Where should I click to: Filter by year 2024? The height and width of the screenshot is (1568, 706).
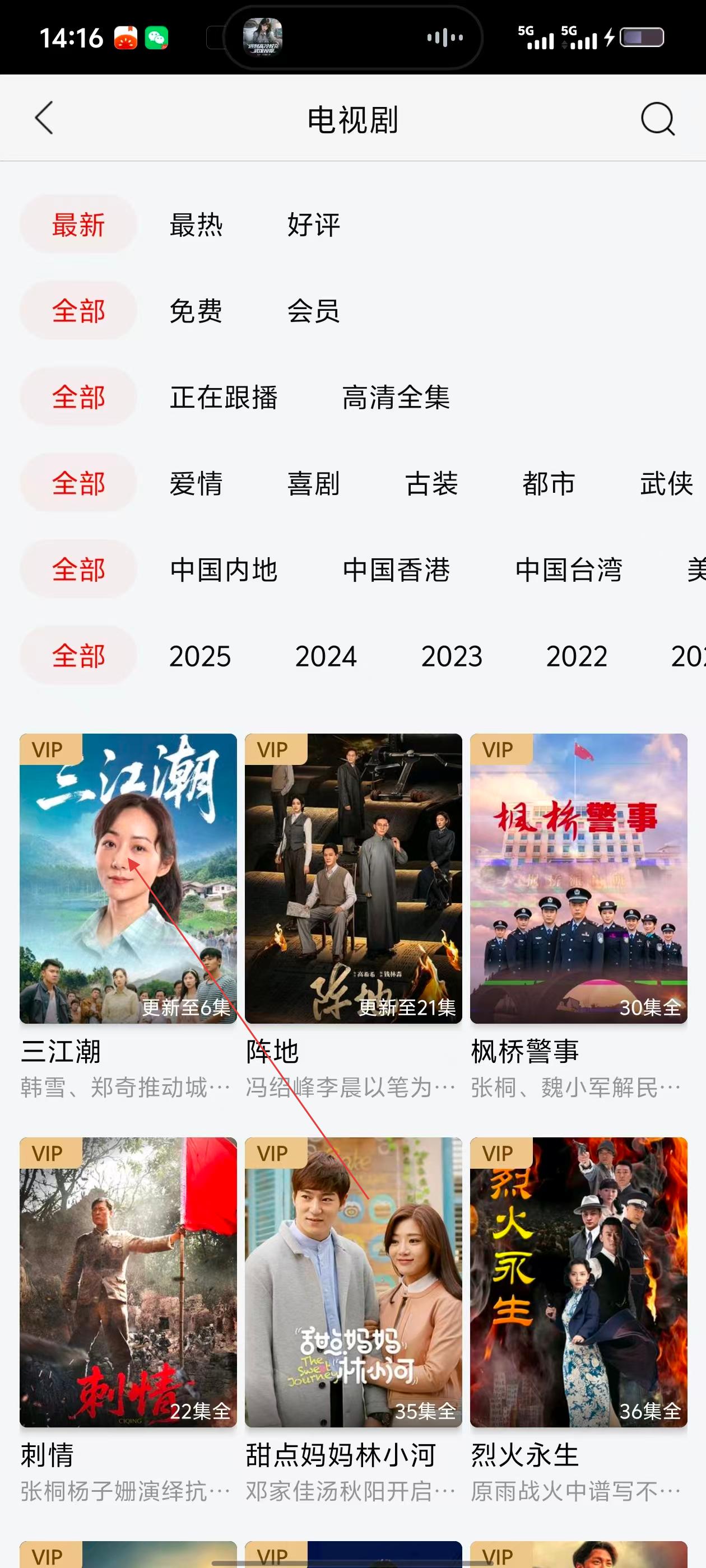click(326, 657)
